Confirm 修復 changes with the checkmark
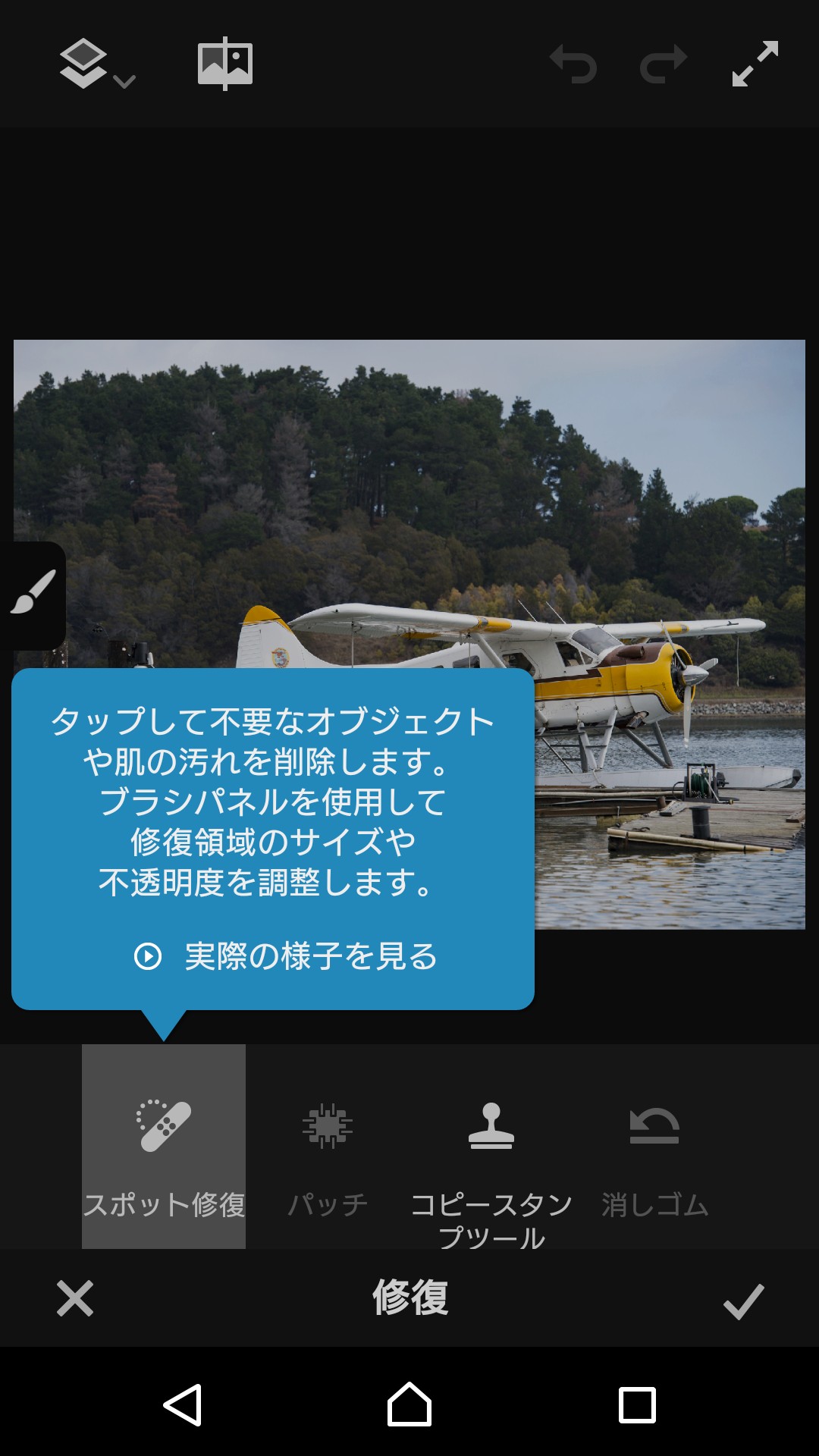The image size is (819, 1456). point(743,1301)
